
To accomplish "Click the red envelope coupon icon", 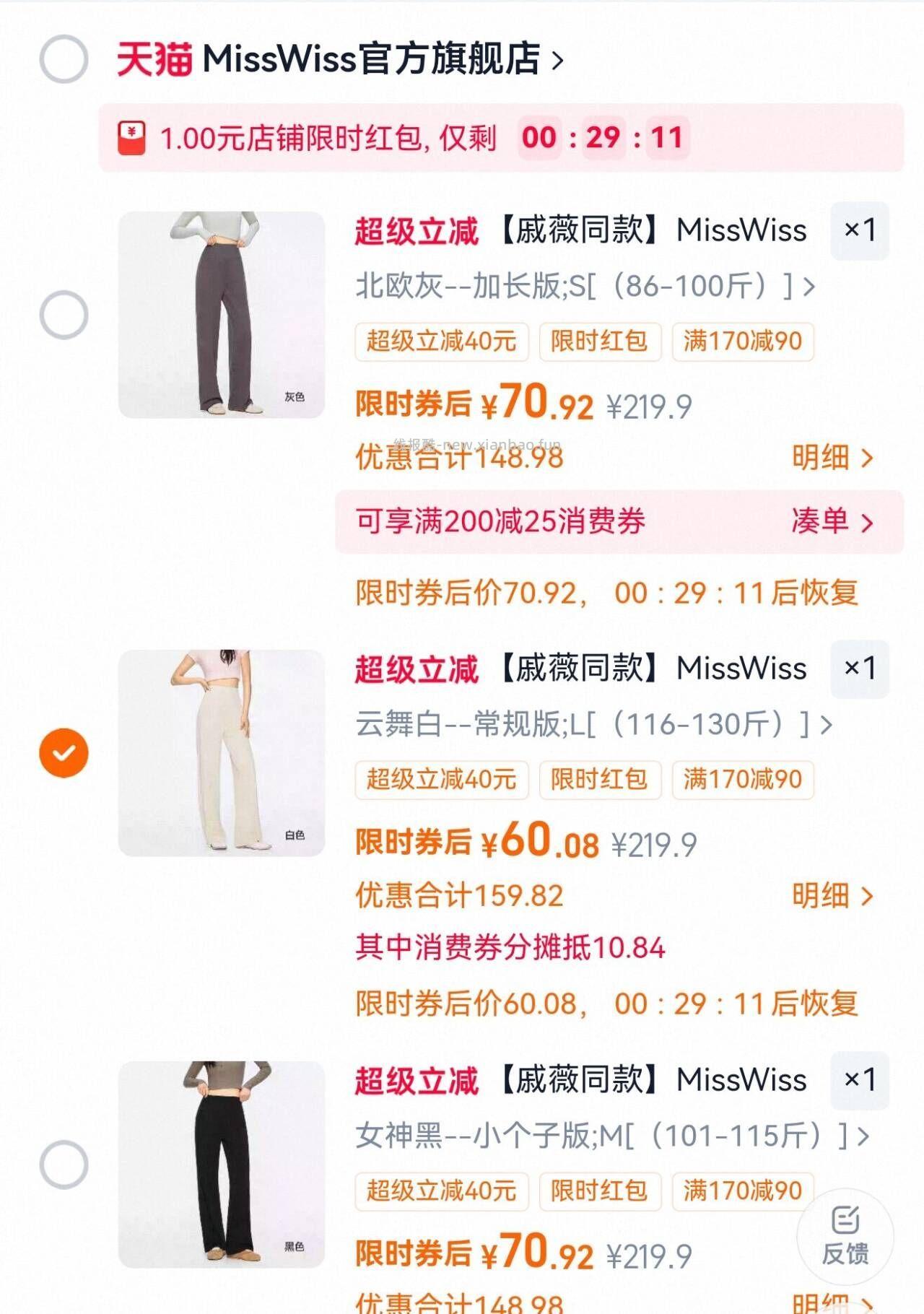I will [130, 137].
